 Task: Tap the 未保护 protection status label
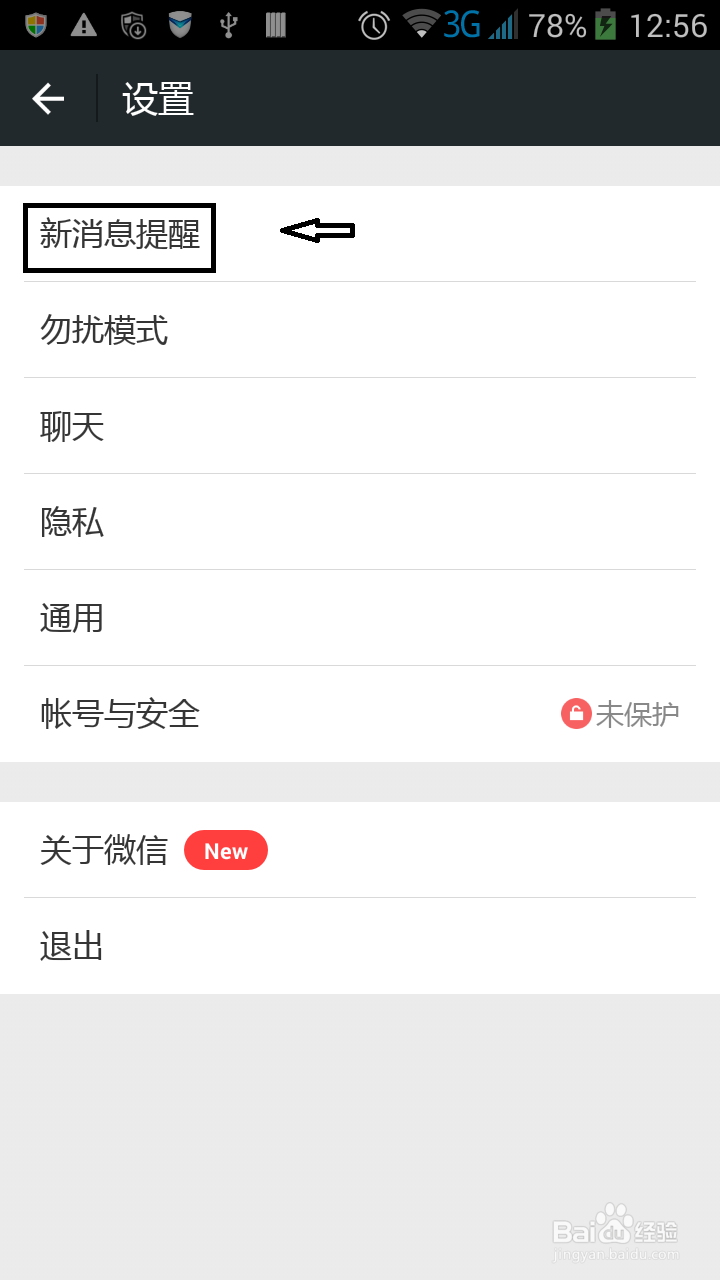coord(640,713)
